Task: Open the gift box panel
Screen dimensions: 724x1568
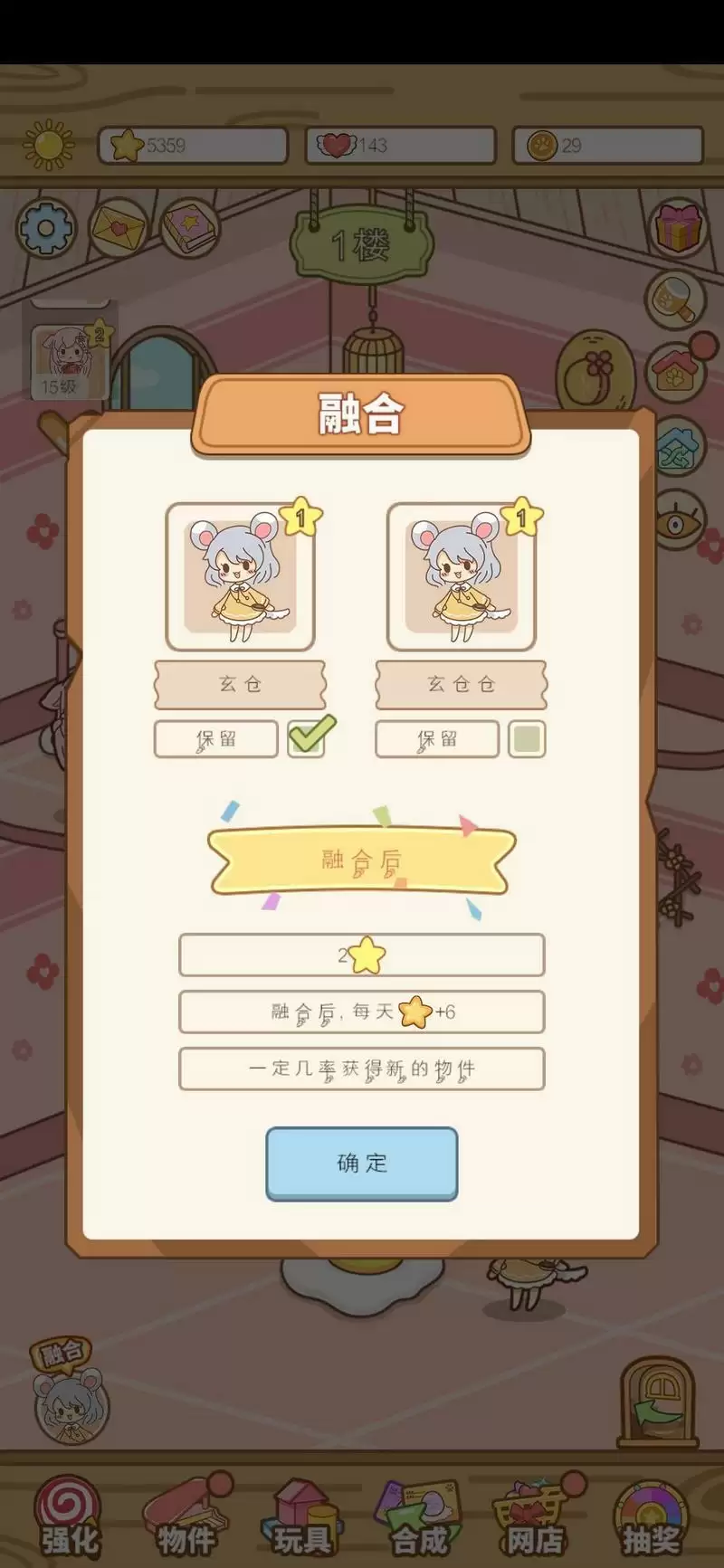Action: (x=677, y=228)
